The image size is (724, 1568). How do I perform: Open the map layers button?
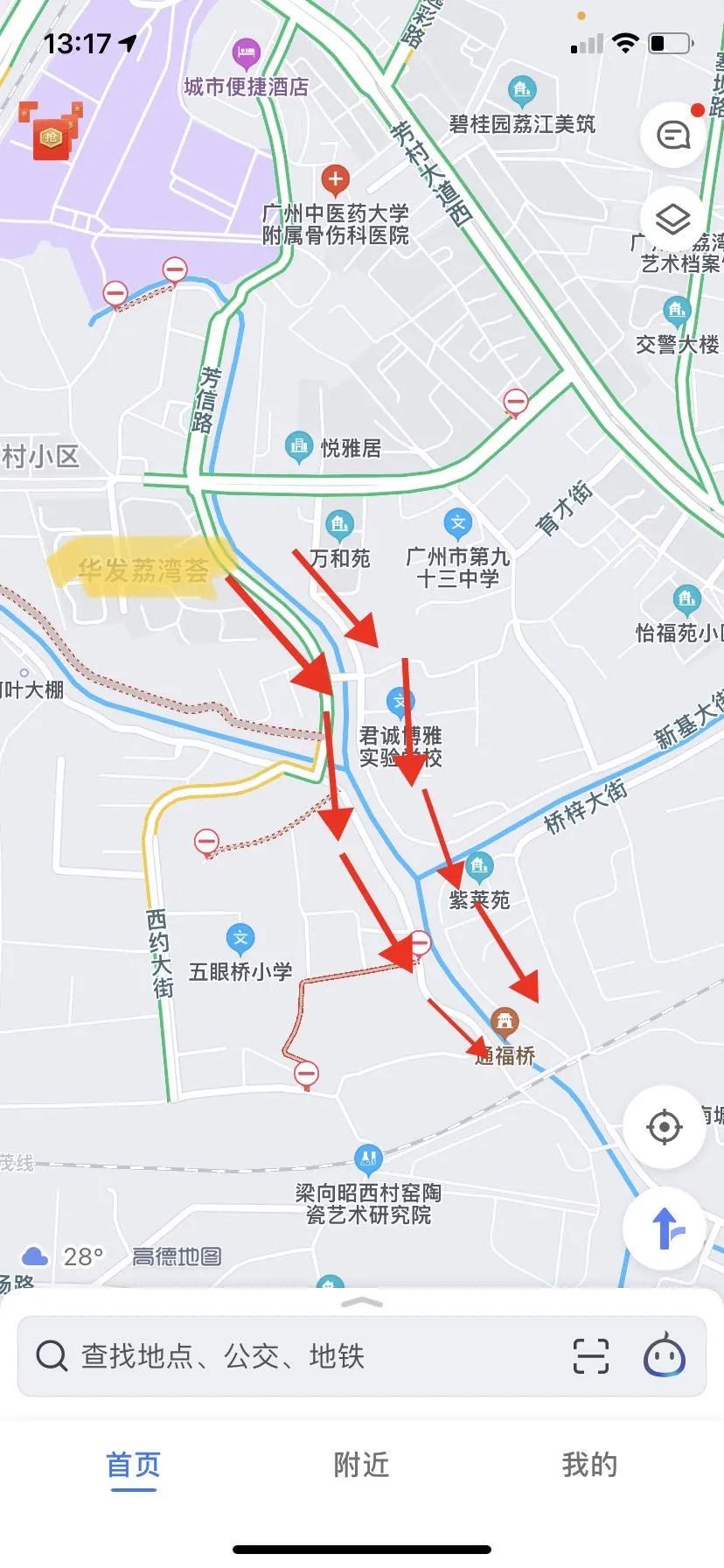pos(673,219)
